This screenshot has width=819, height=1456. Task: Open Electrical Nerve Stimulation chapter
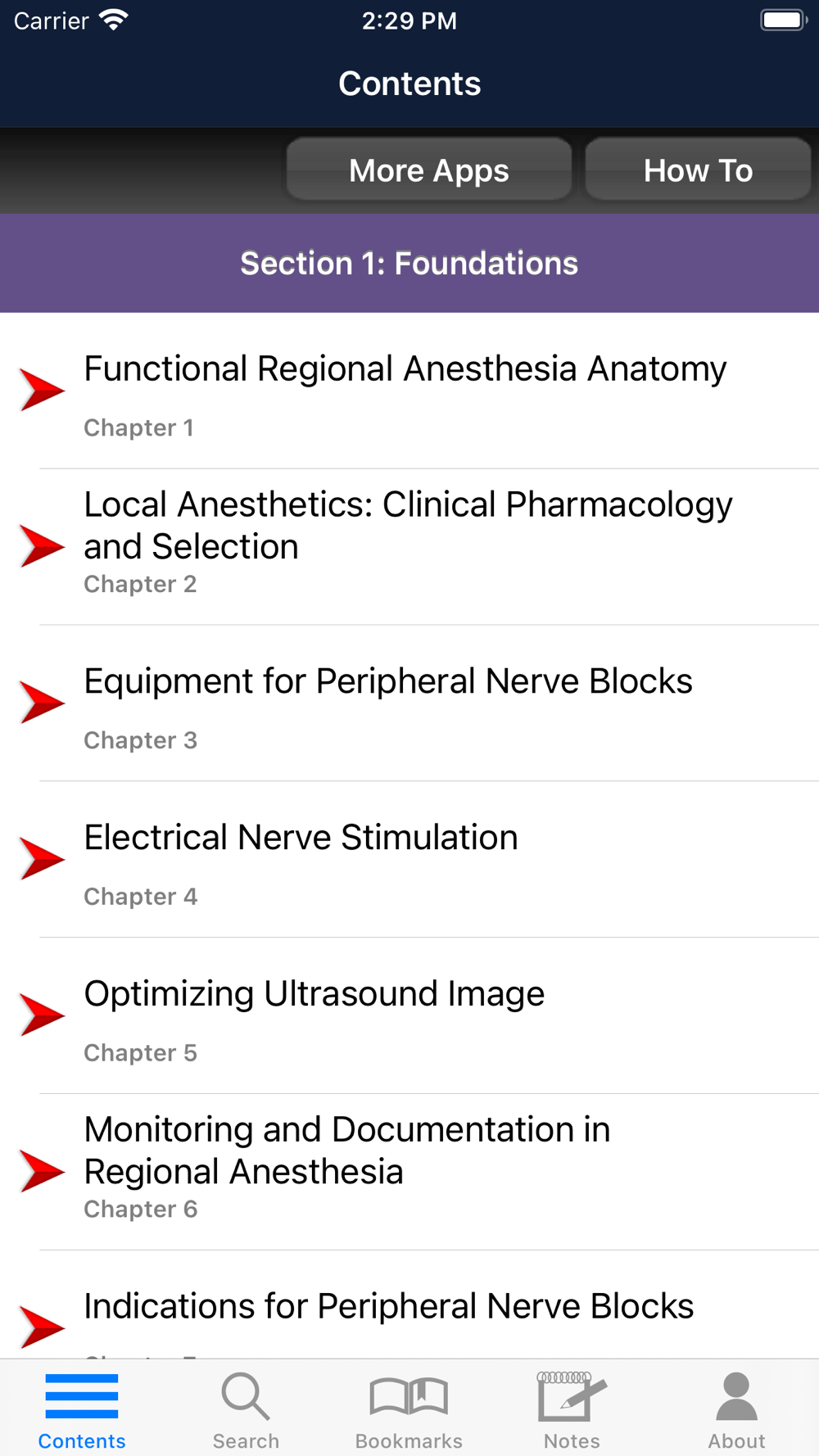409,860
